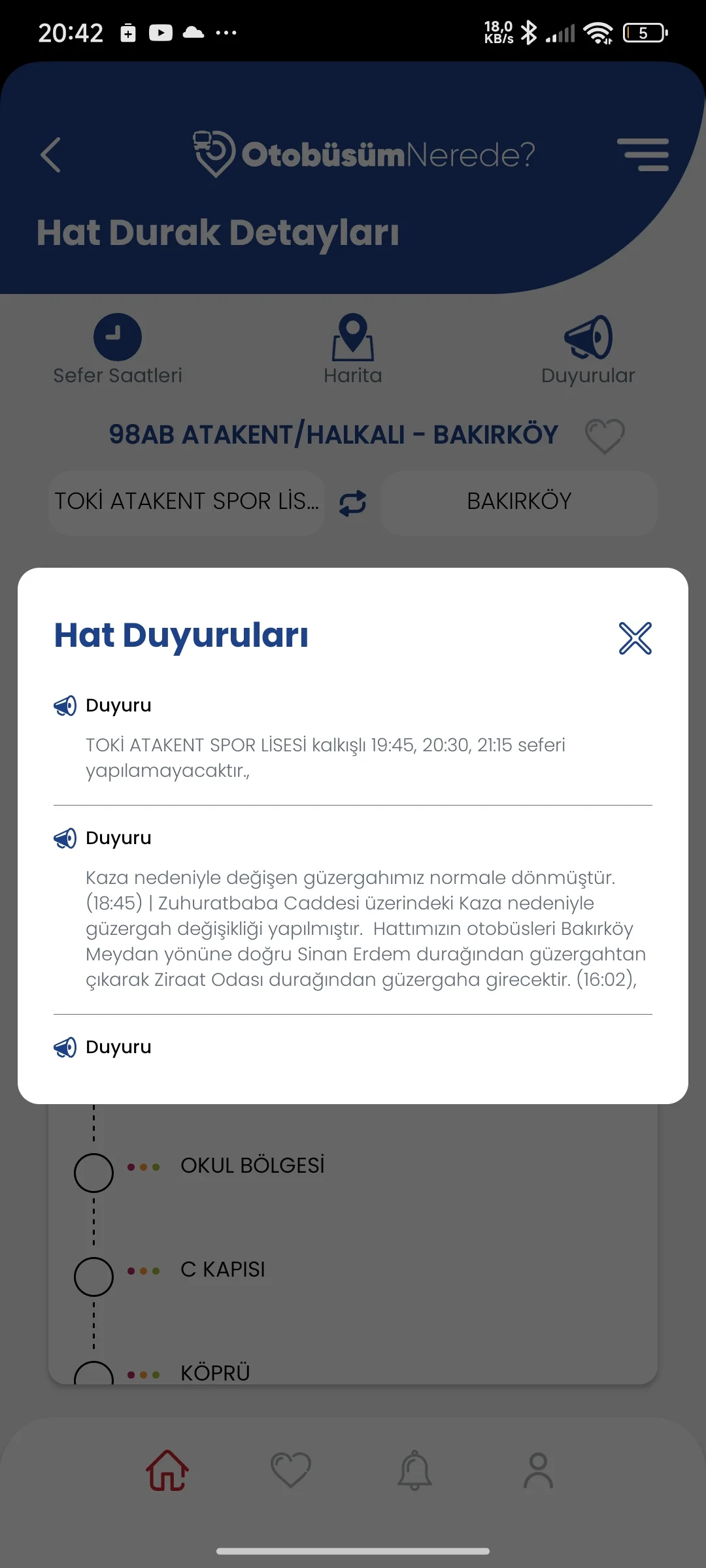Tap the Duyurular megaphone icon

point(587,336)
